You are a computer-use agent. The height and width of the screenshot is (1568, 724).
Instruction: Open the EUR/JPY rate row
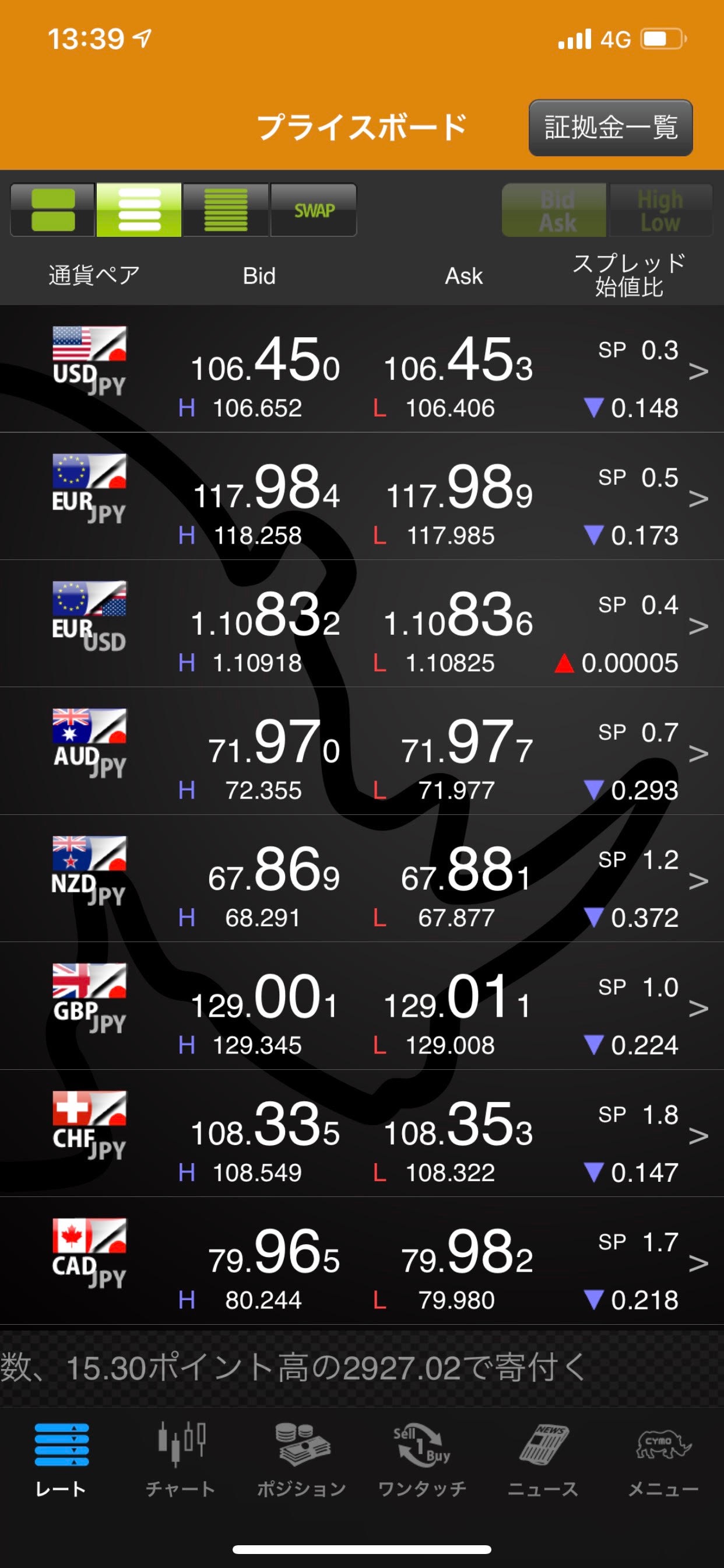tap(361, 496)
